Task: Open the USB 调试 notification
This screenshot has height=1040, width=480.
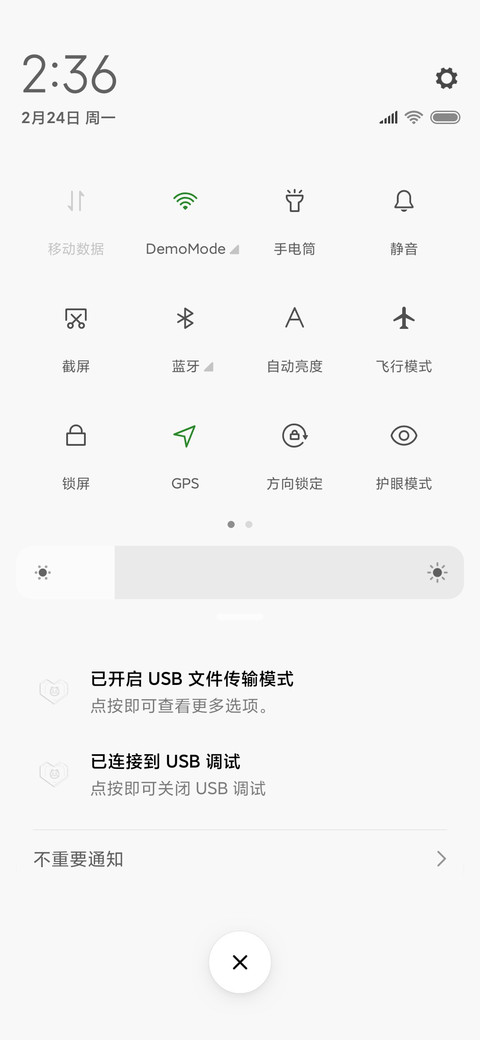Action: pos(240,774)
